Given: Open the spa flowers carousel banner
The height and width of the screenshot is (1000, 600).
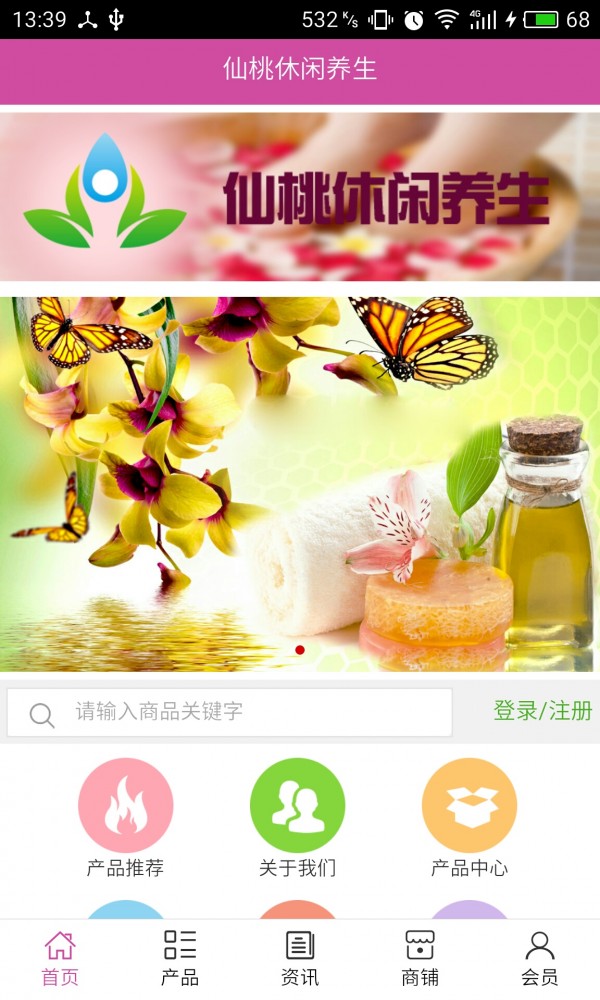Looking at the screenshot, I should point(300,485).
